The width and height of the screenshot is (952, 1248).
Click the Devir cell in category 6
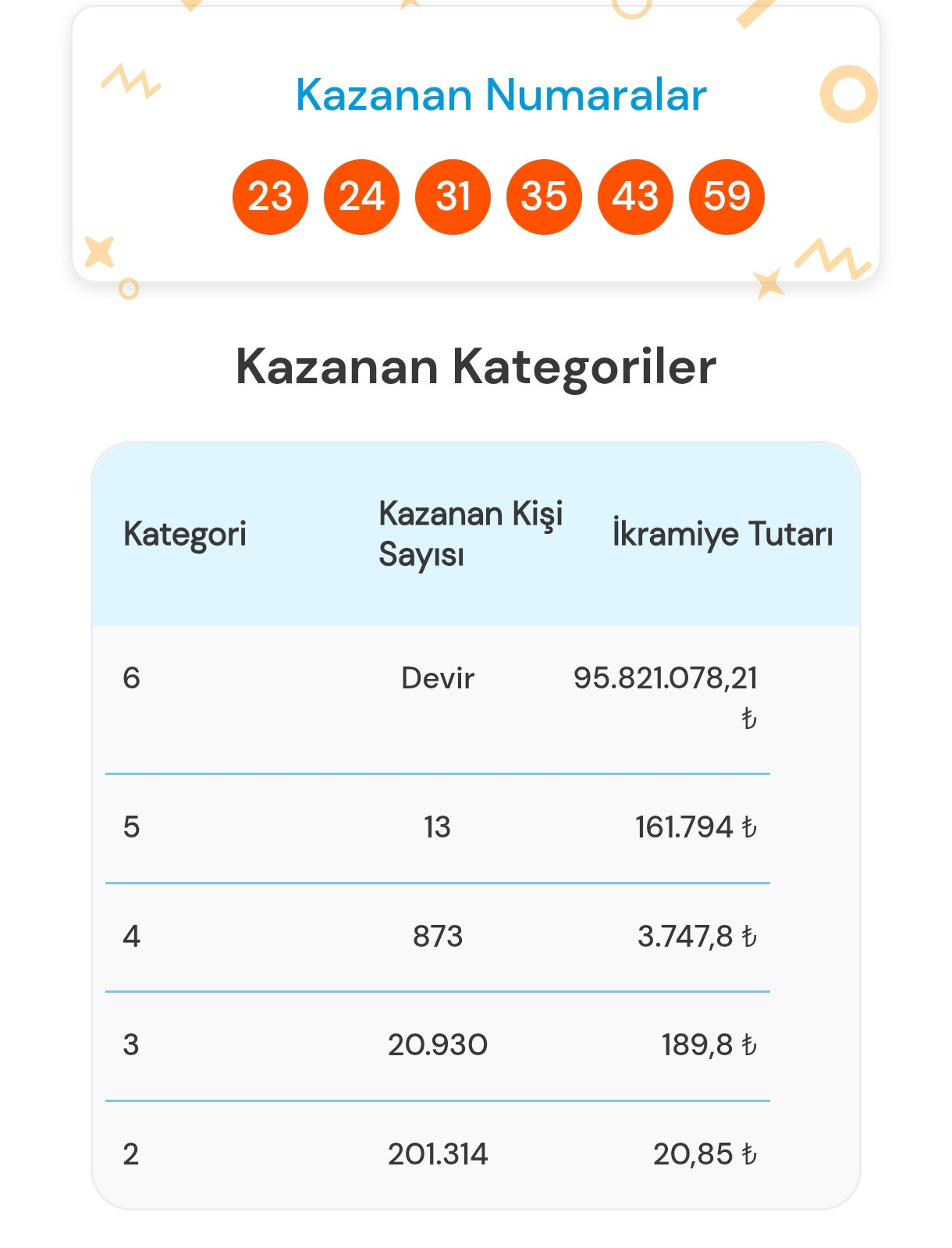[x=436, y=678]
